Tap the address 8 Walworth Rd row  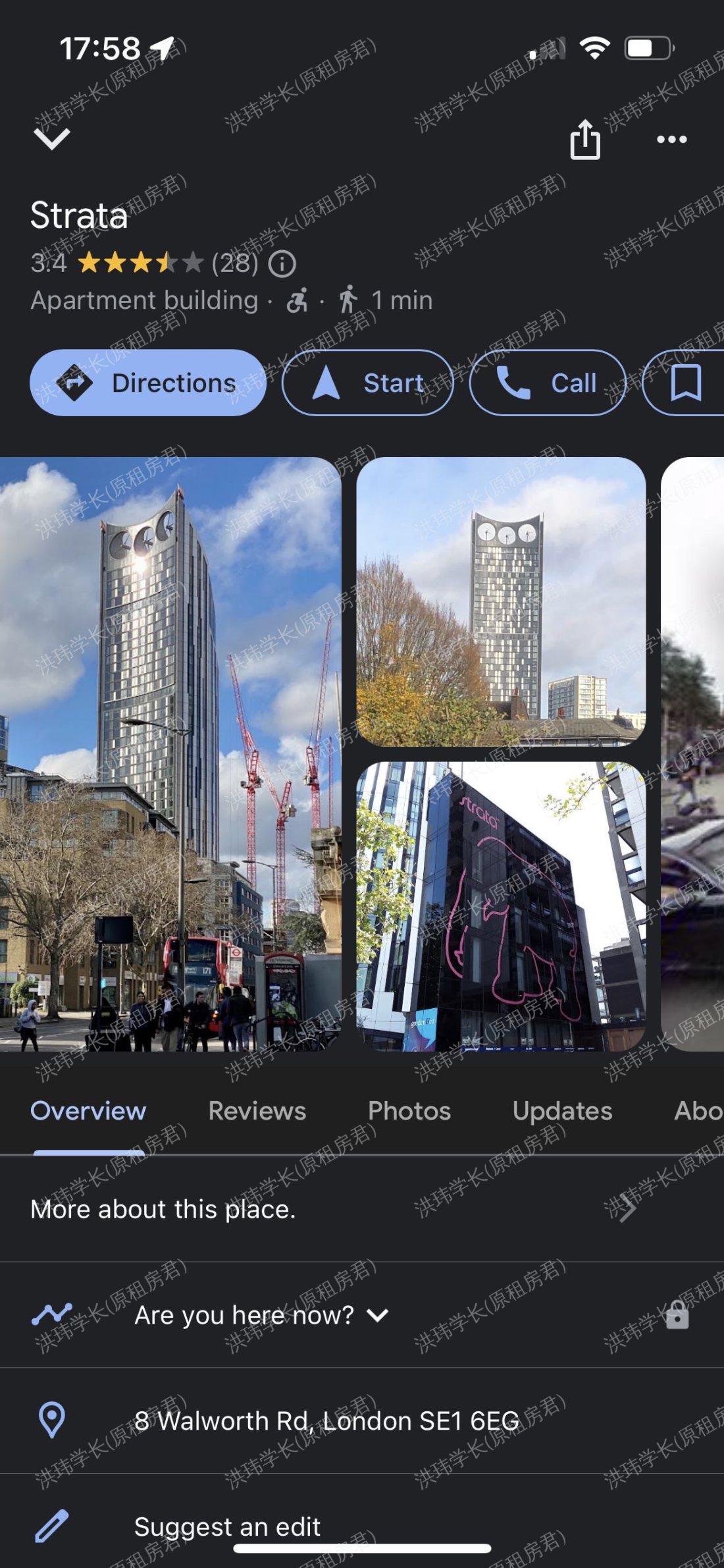coord(327,1420)
